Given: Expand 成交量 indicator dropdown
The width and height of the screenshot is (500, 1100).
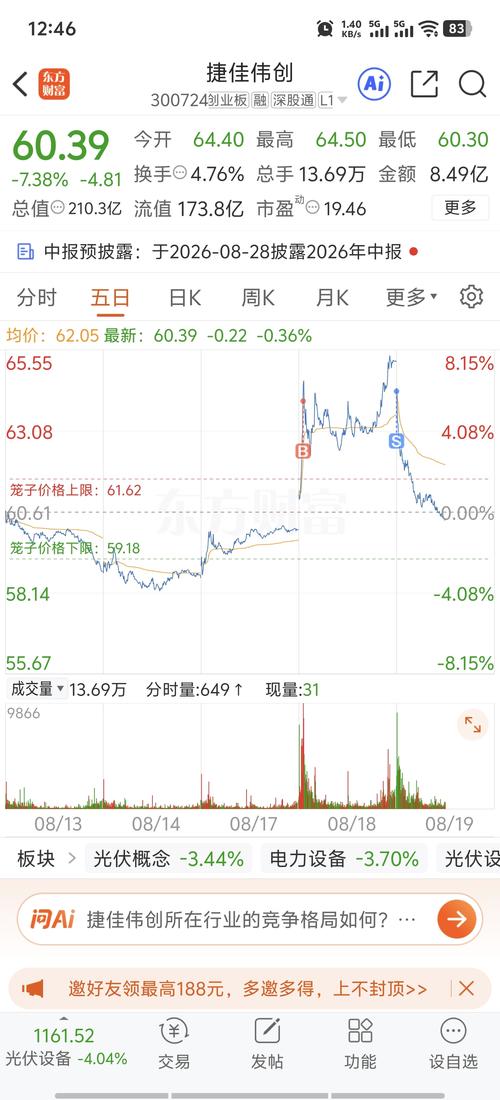Looking at the screenshot, I should click(38, 690).
